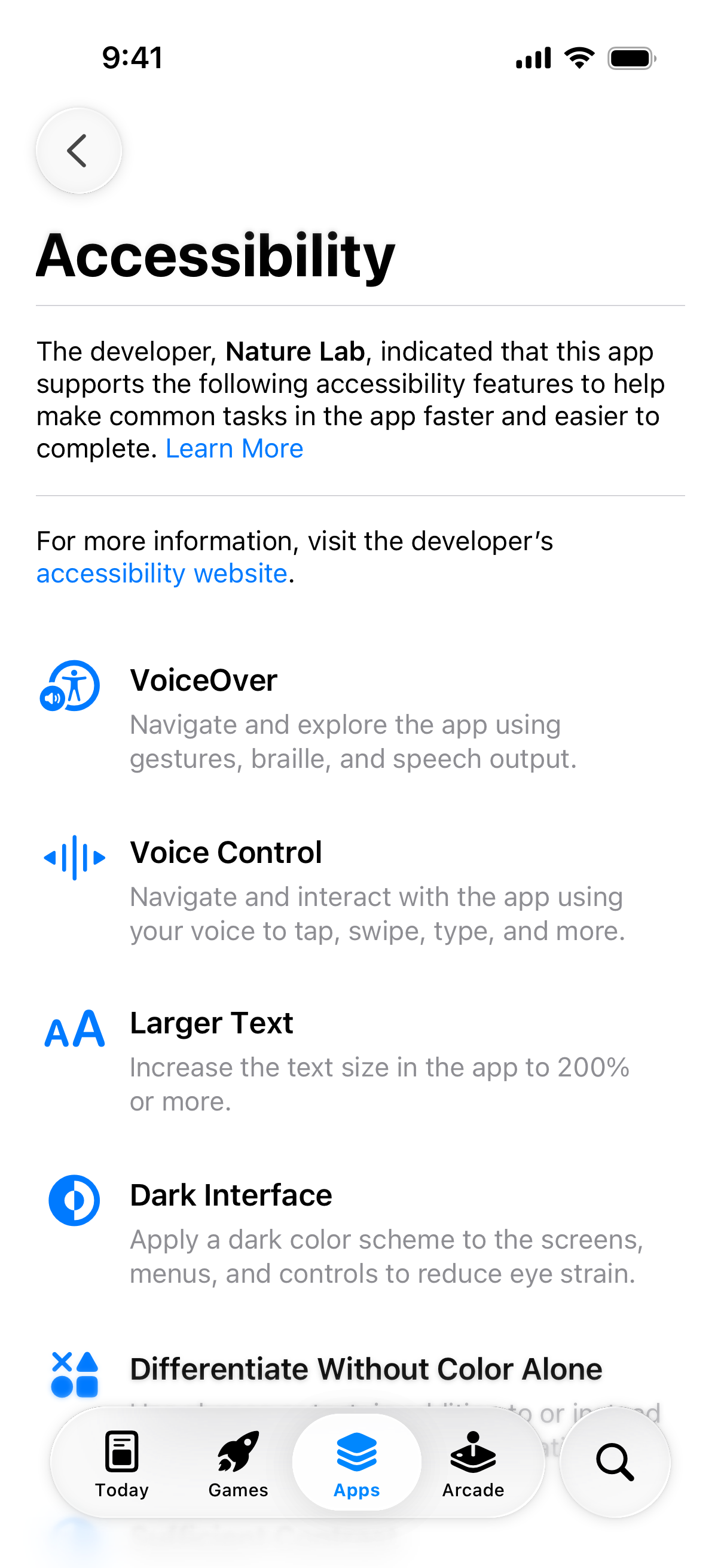The height and width of the screenshot is (1568, 721).
Task: Tap the Accessibility page title
Action: coord(216,258)
